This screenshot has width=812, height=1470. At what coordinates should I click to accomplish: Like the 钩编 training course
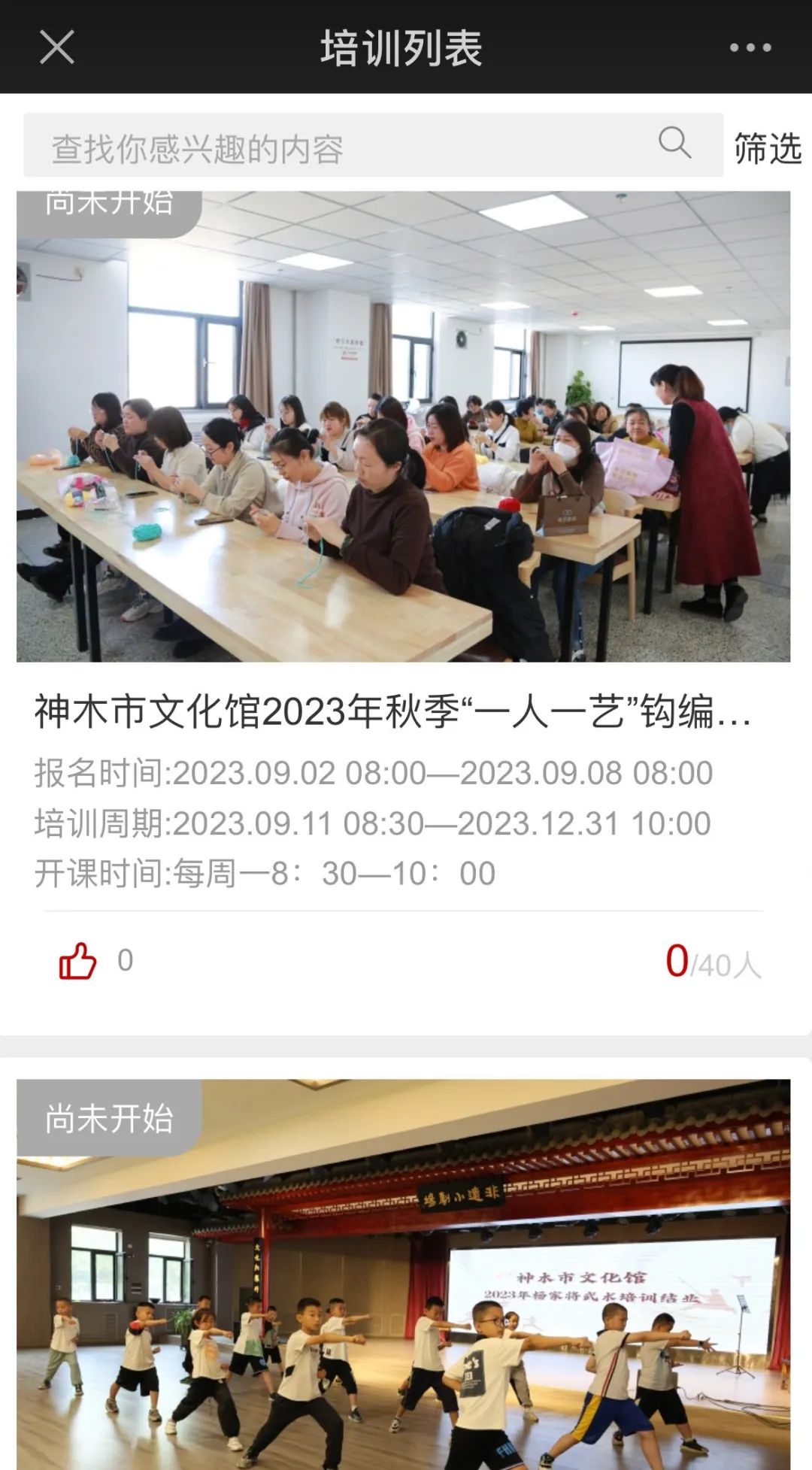point(78,961)
